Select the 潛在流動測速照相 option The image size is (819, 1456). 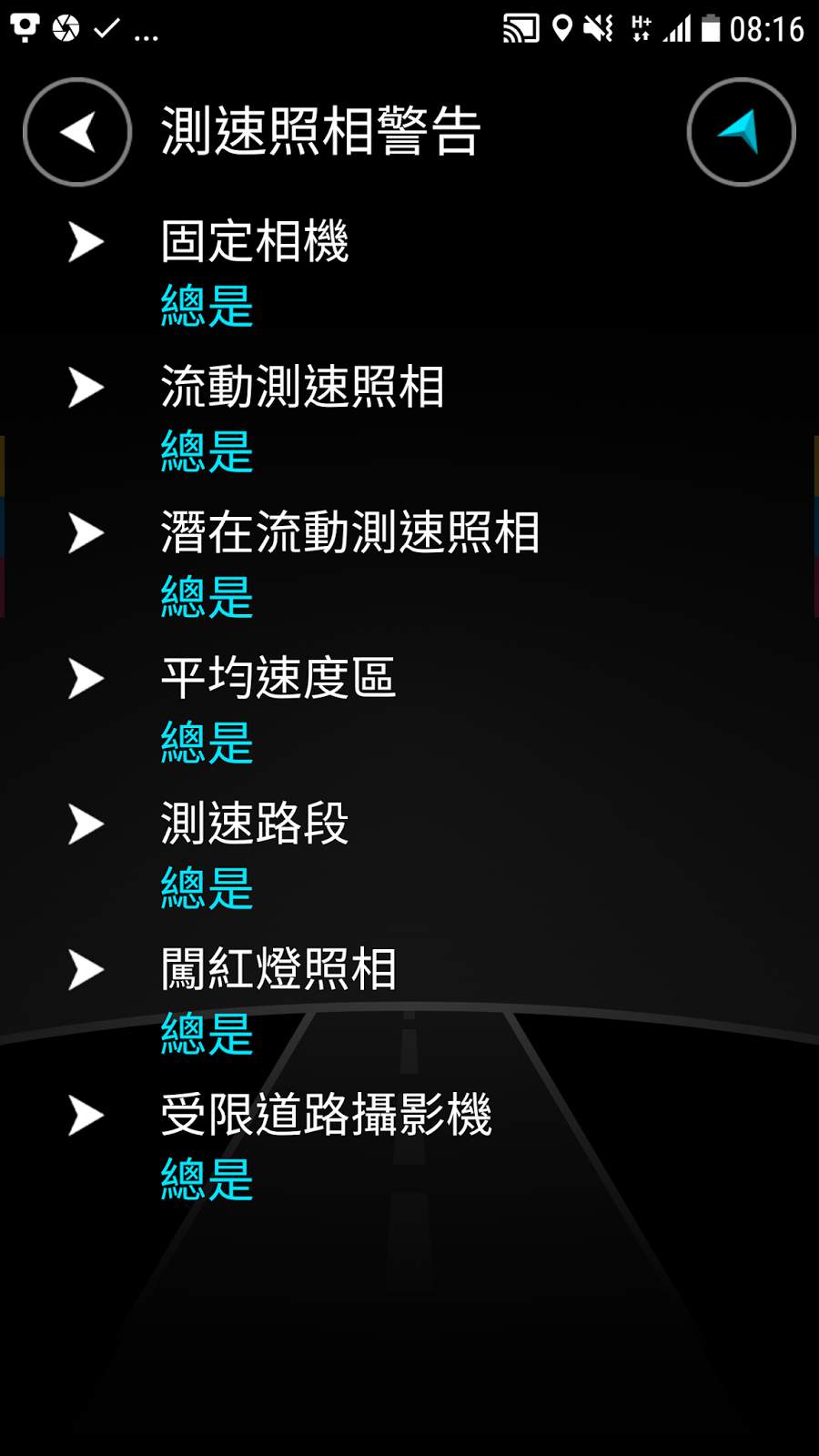[409, 564]
